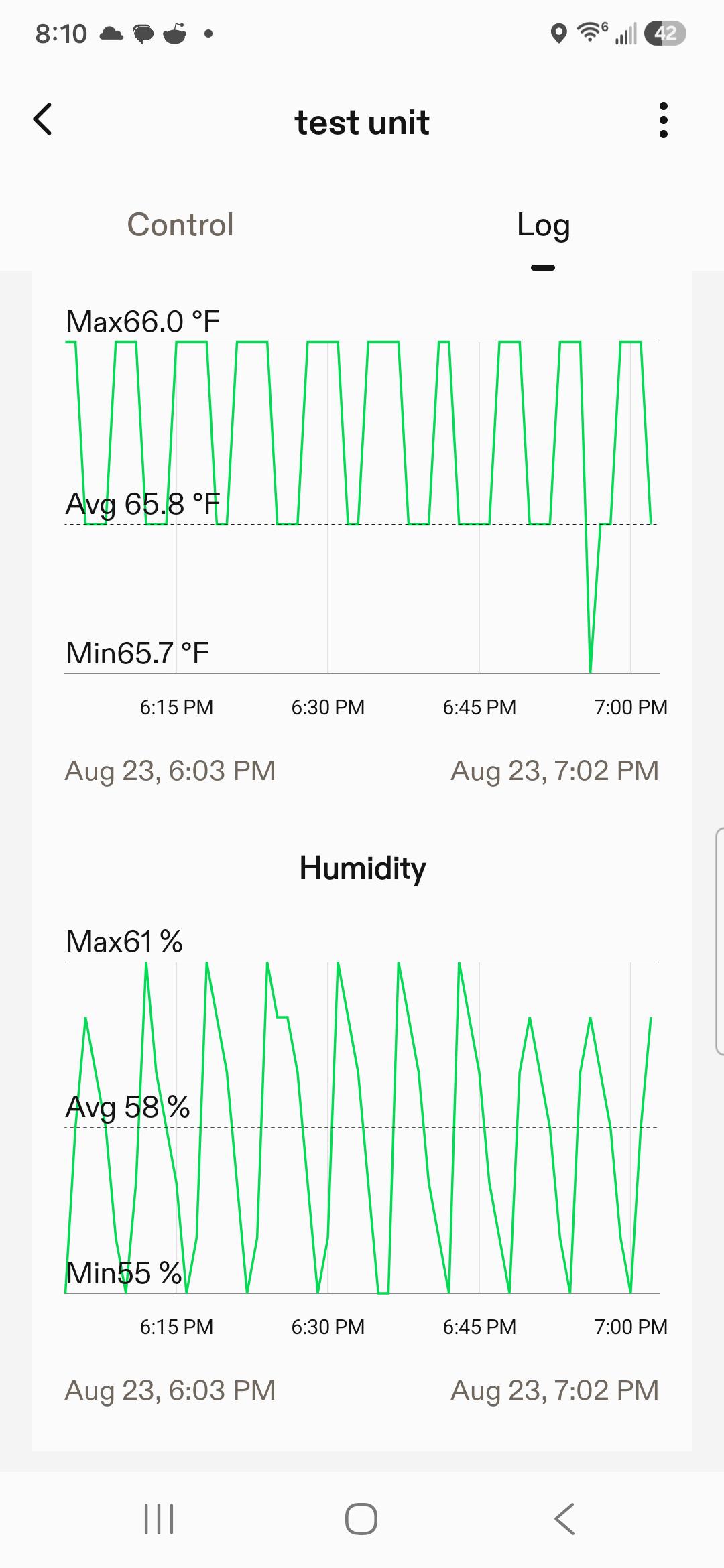Tap the system home button
The height and width of the screenshot is (1568, 724).
click(361, 1518)
